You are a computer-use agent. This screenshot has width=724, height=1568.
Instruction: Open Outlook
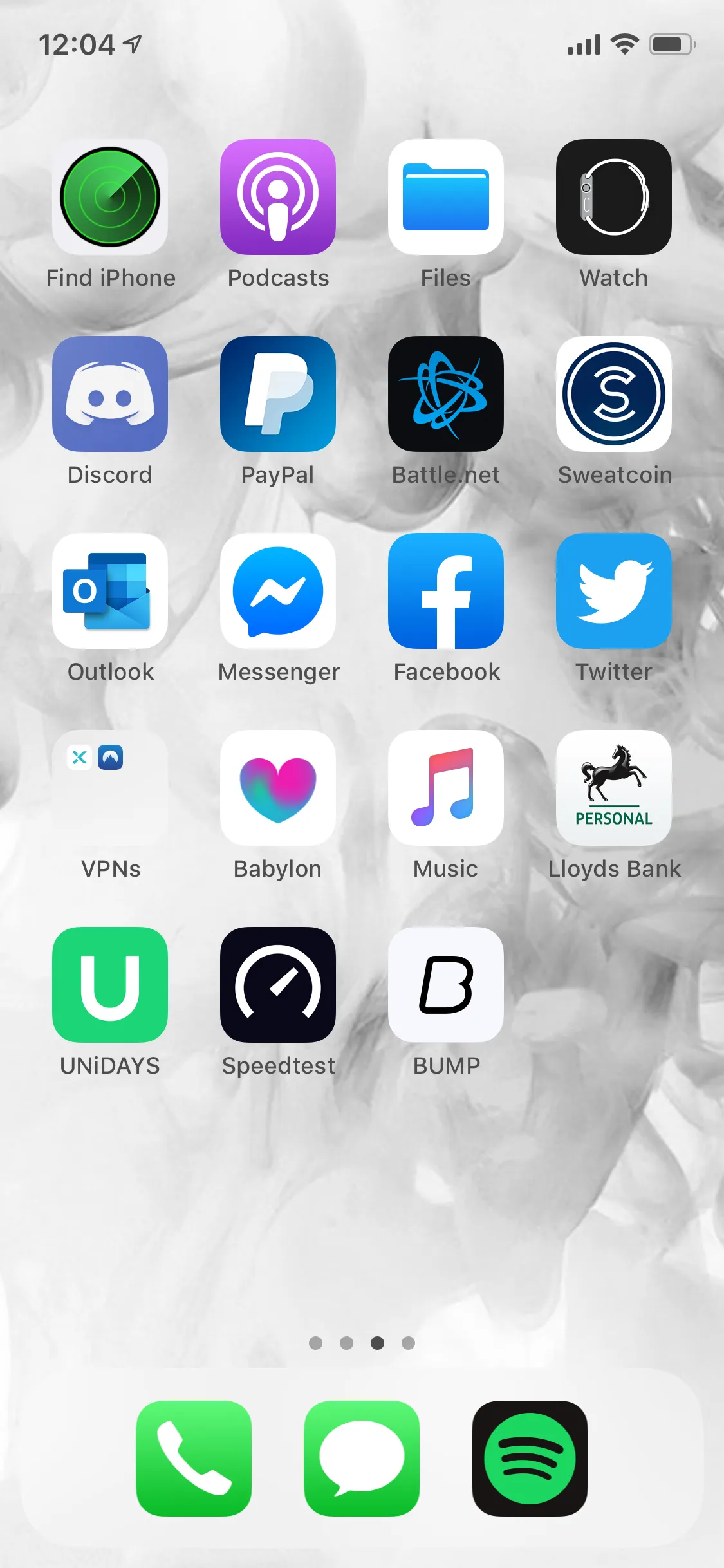pos(110,591)
